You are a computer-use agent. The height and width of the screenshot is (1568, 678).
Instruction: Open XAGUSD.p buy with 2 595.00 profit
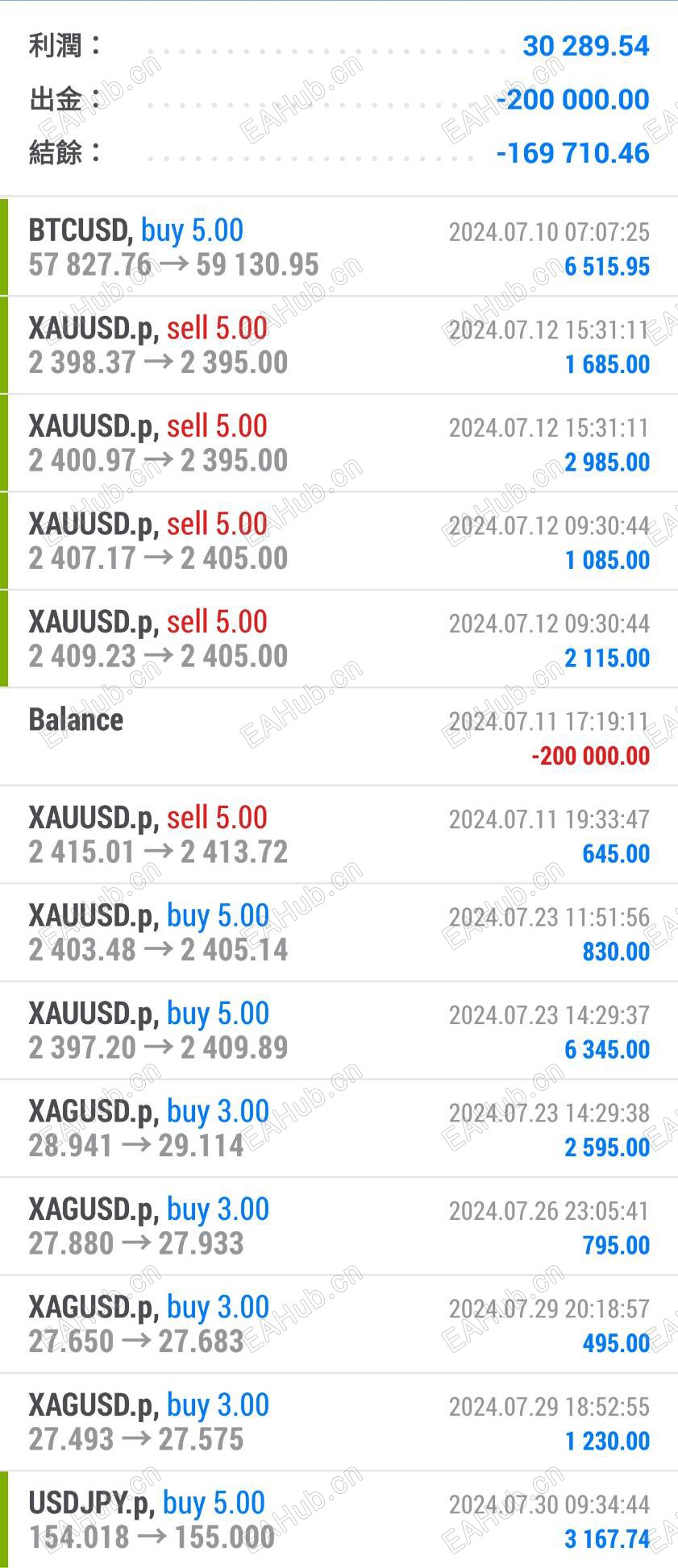339,1128
